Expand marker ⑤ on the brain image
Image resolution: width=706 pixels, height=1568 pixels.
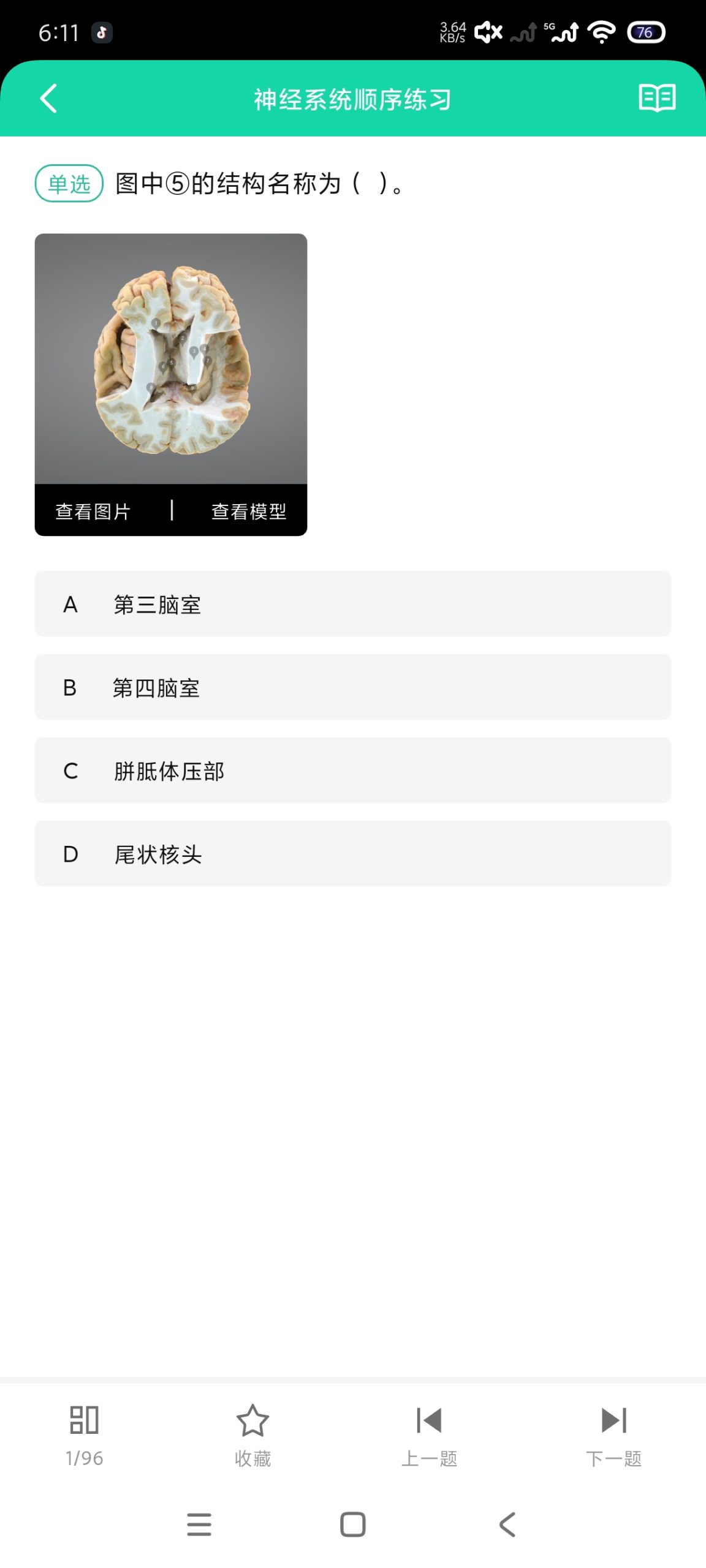click(172, 363)
